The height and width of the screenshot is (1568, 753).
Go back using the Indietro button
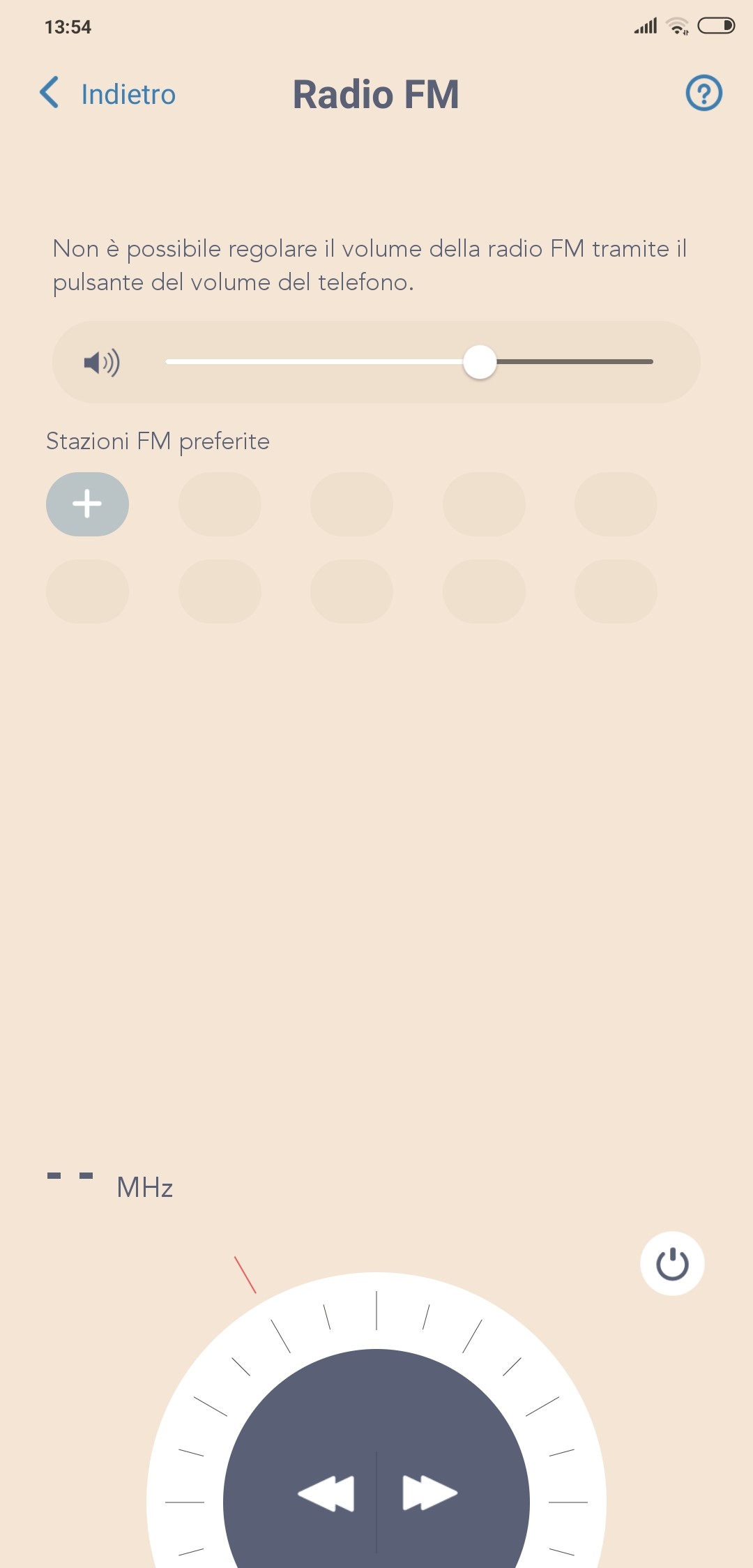tap(107, 93)
